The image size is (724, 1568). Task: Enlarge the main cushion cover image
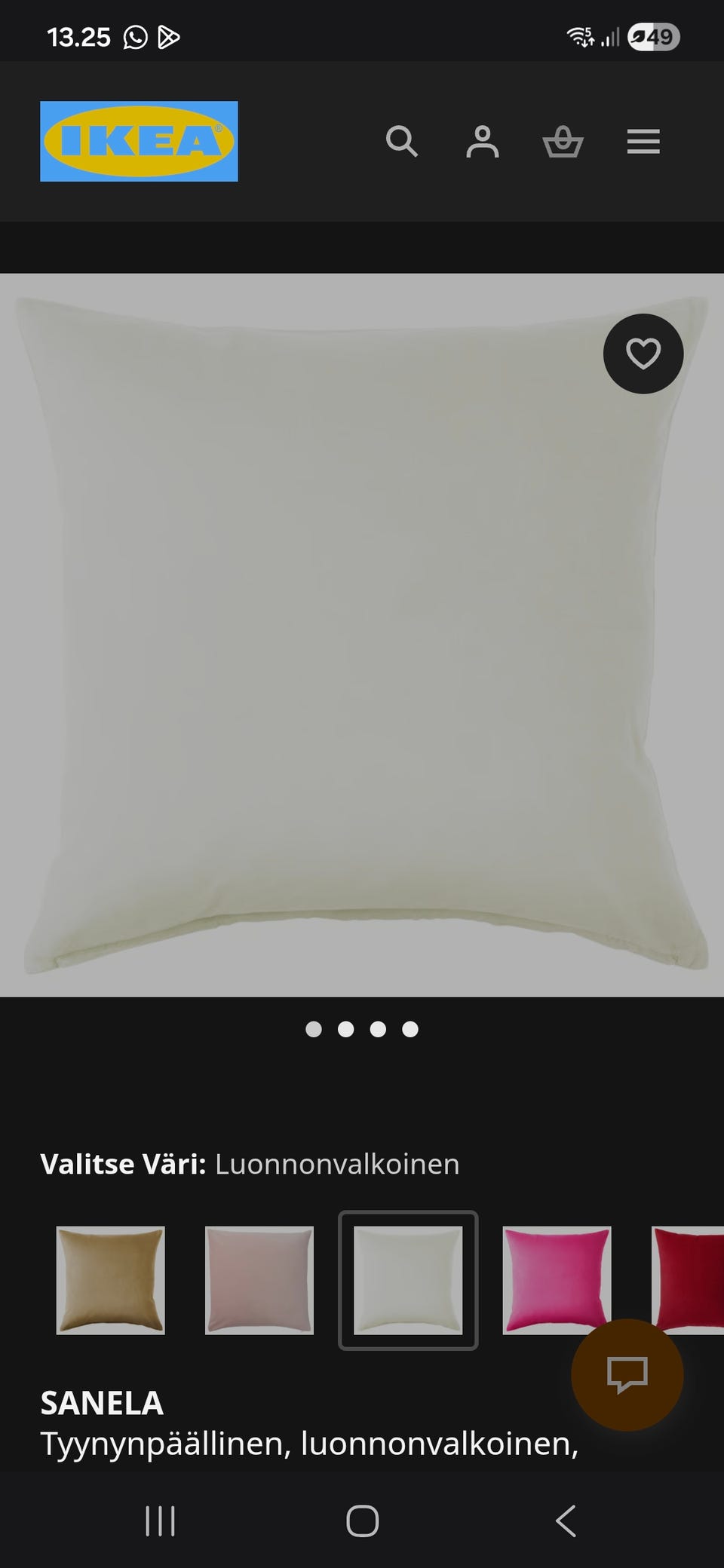[x=362, y=635]
